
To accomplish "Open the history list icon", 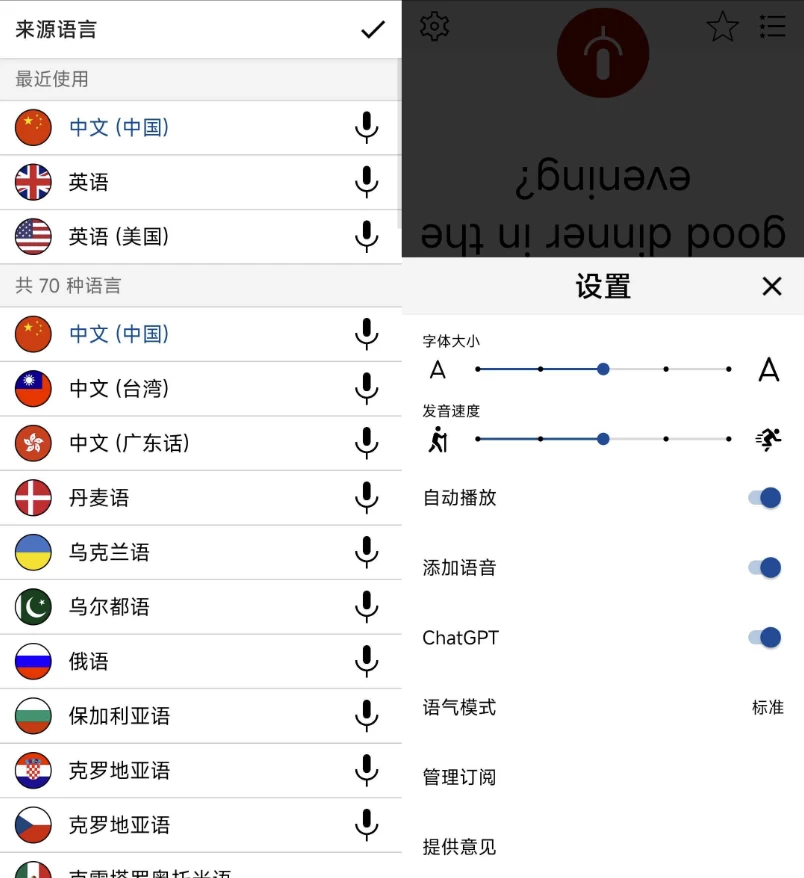I will tap(772, 26).
